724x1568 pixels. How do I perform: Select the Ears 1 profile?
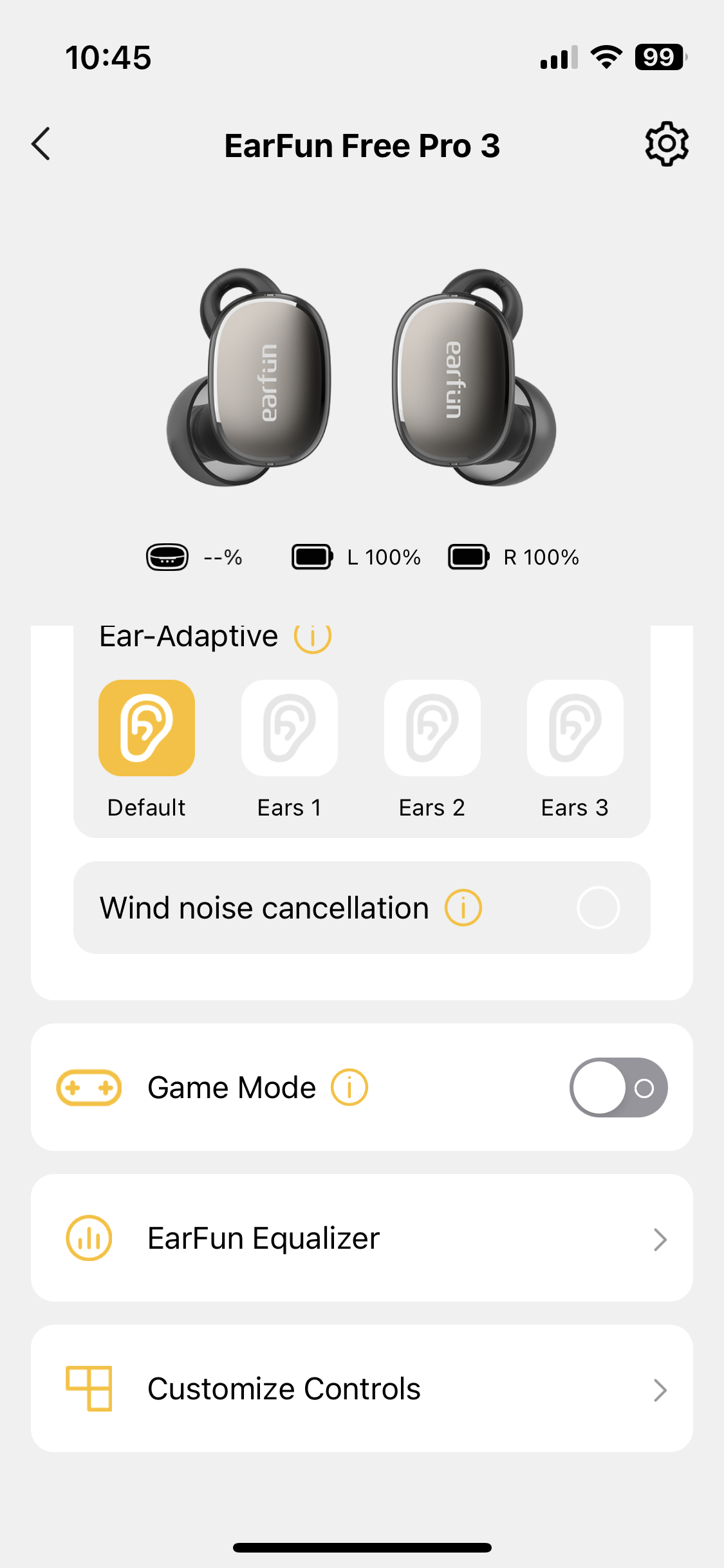coord(290,728)
